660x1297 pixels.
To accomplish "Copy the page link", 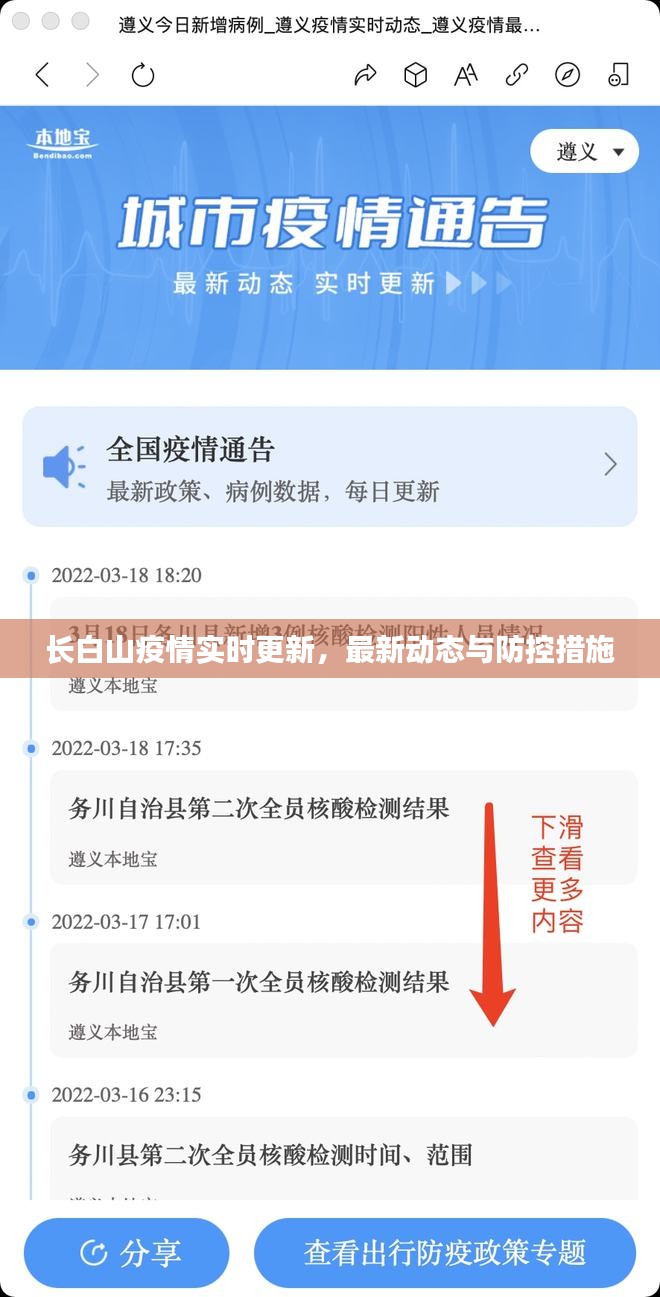I will tap(517, 74).
